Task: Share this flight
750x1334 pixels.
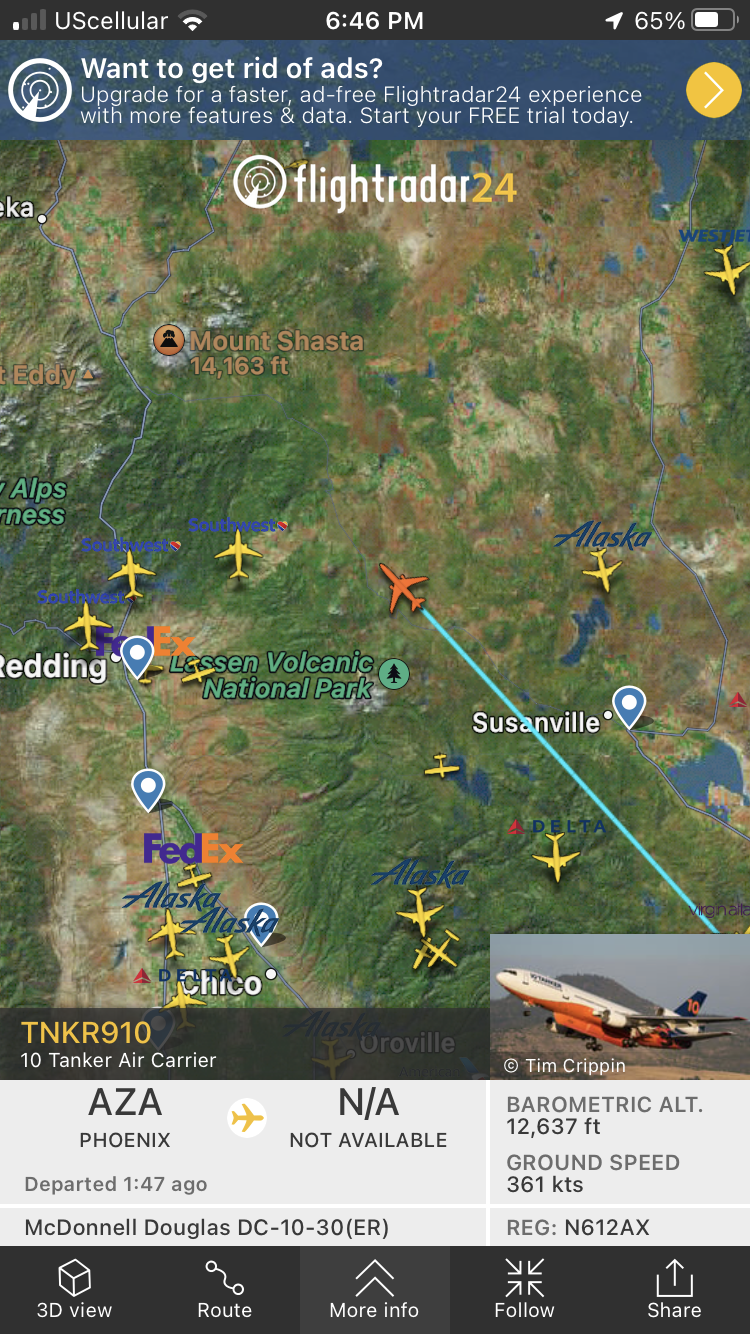Action: [x=674, y=1290]
